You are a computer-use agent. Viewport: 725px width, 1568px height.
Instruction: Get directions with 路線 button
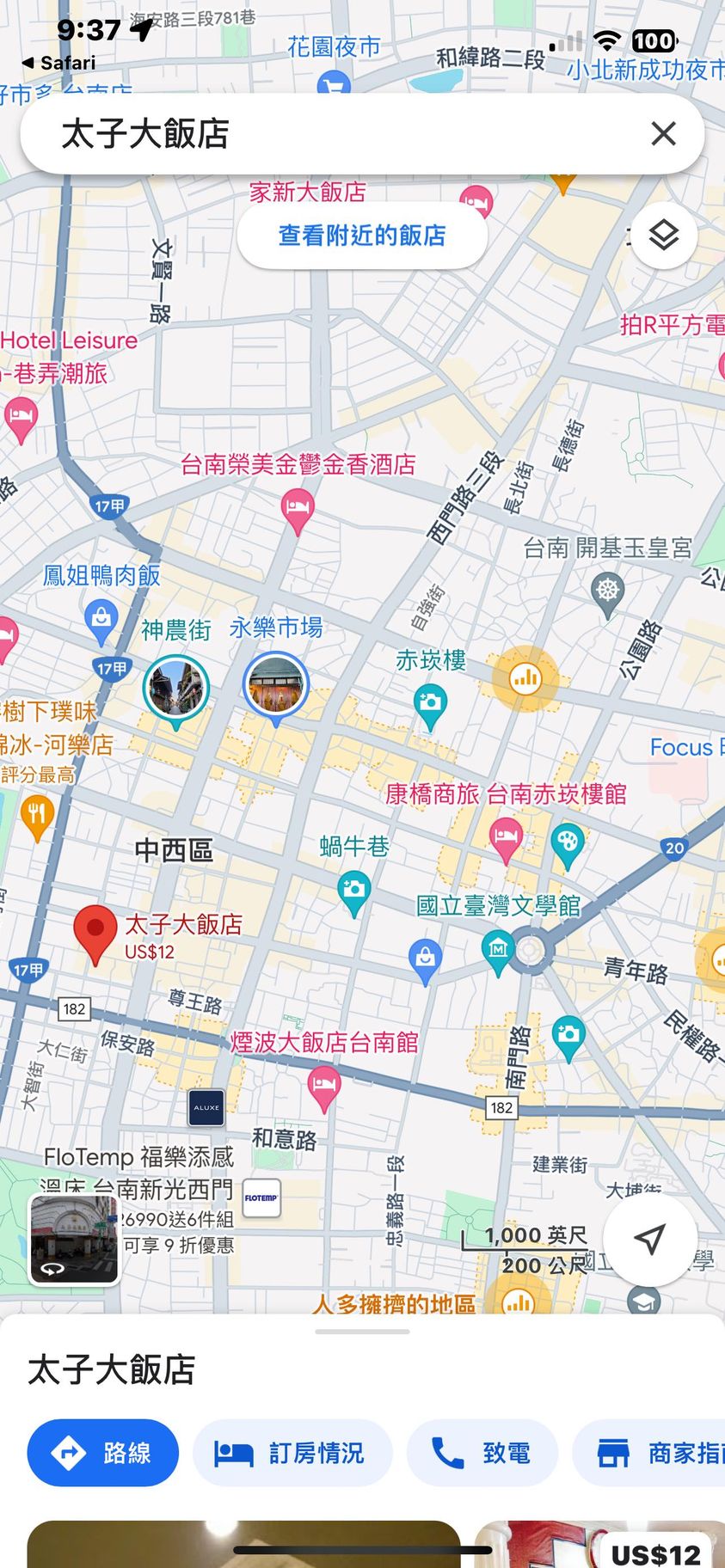point(103,1453)
